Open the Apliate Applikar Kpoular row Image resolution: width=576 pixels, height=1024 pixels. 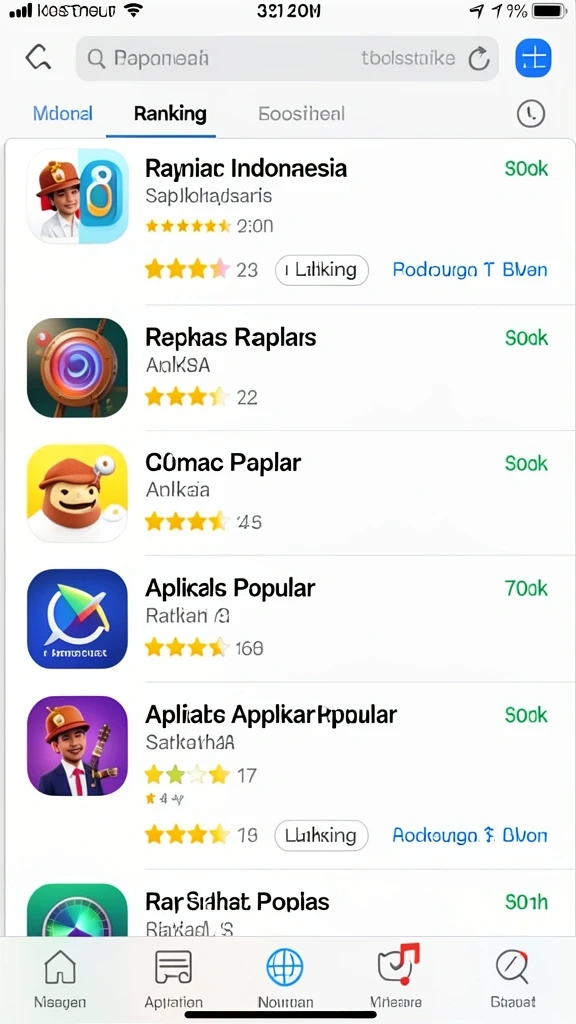[288, 775]
